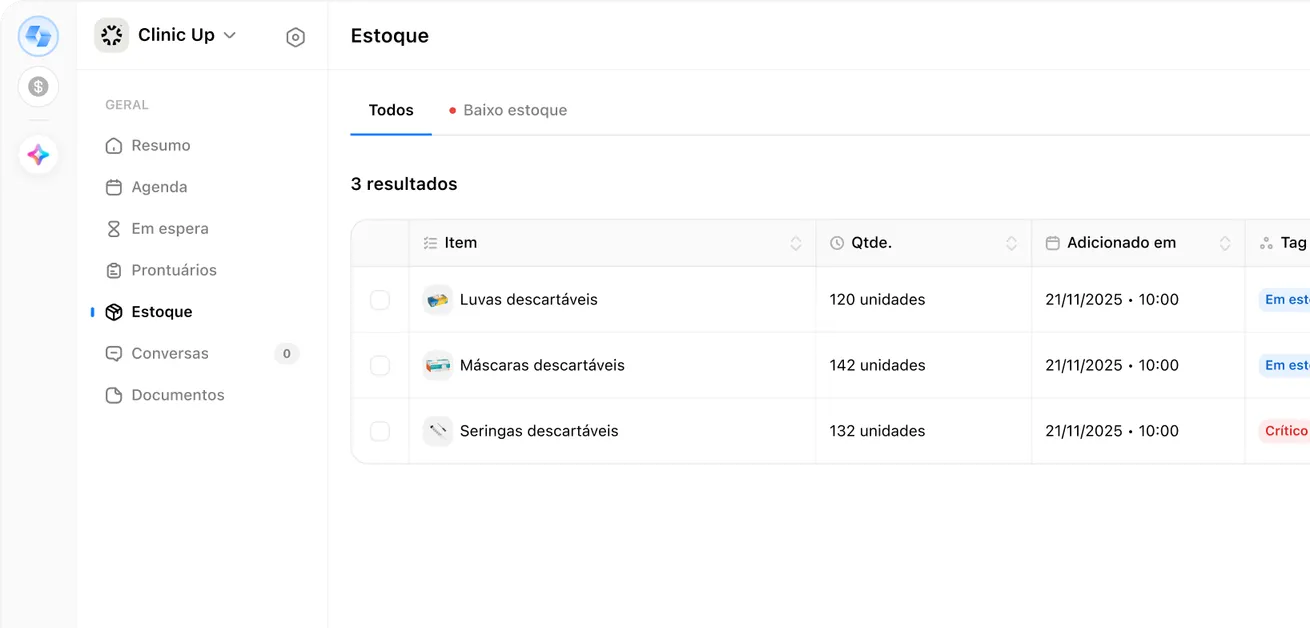1310x628 pixels.
Task: Open the Agenda section
Action: pos(159,187)
